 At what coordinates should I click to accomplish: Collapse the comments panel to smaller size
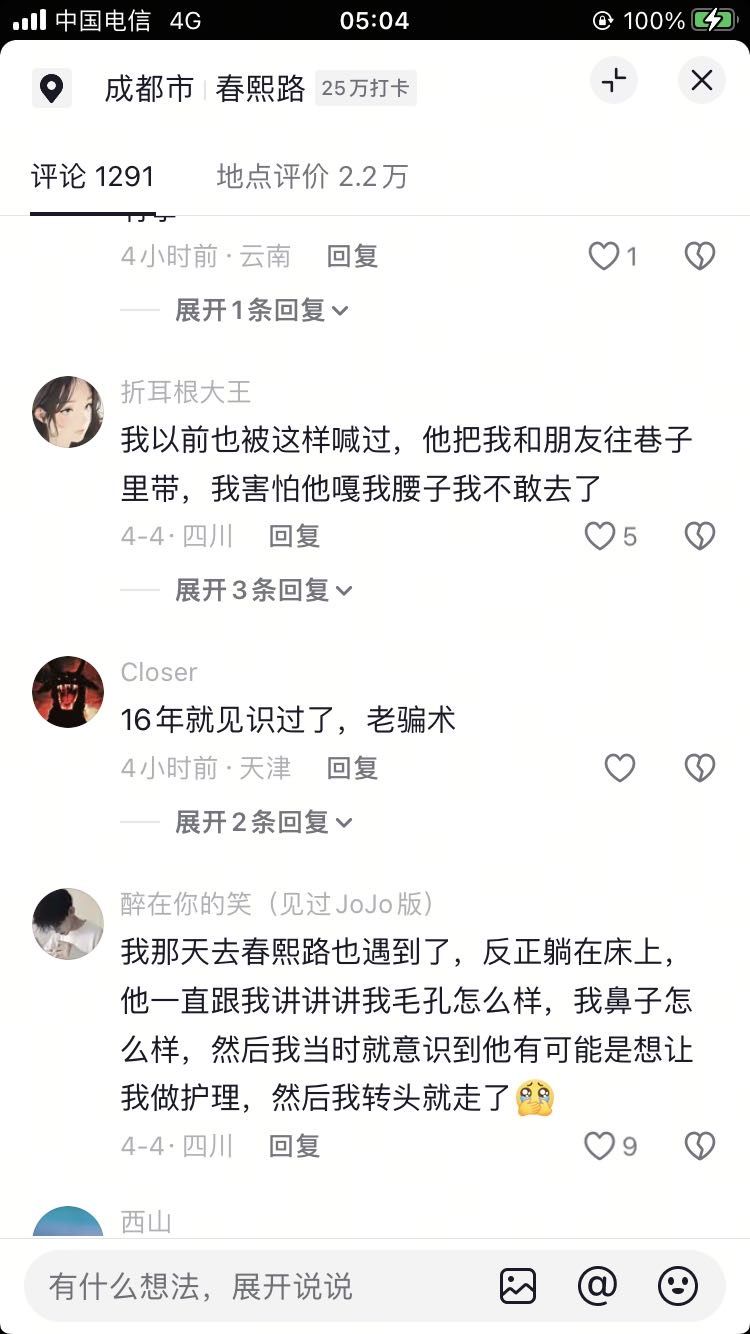click(x=614, y=80)
